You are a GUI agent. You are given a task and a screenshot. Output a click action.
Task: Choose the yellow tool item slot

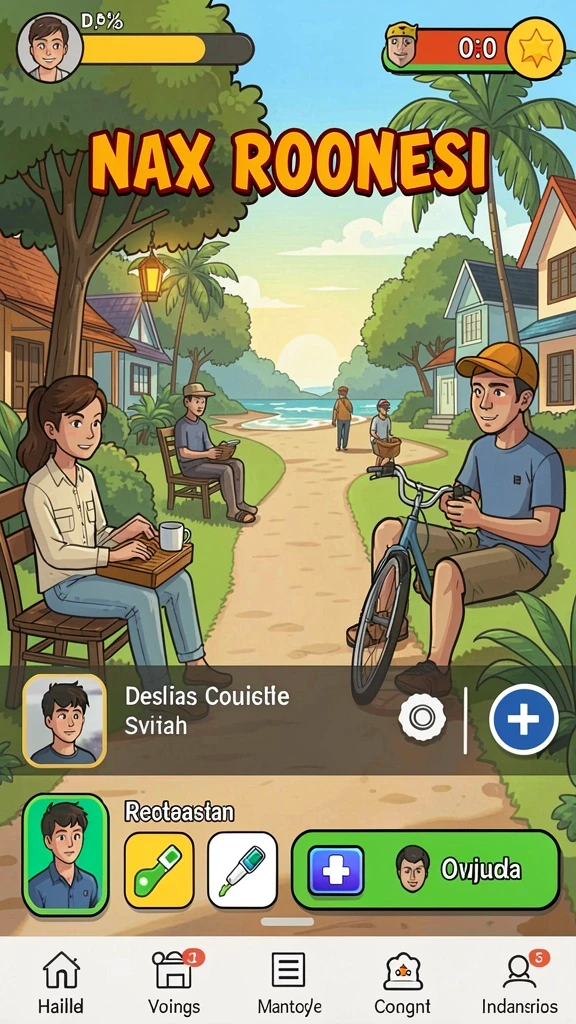(159, 870)
